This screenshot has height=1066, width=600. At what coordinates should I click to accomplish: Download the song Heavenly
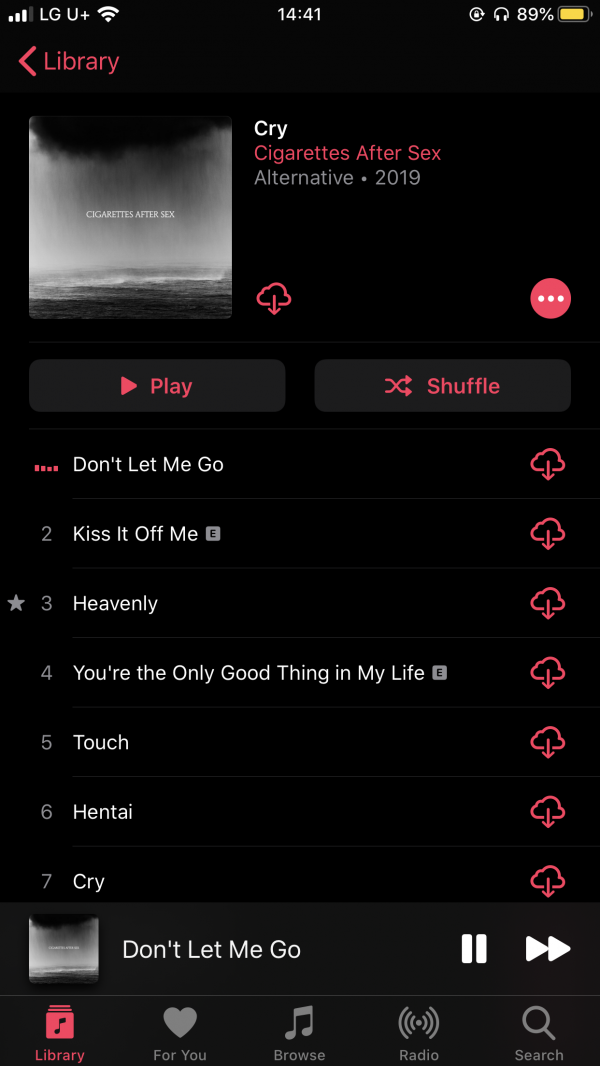547,603
